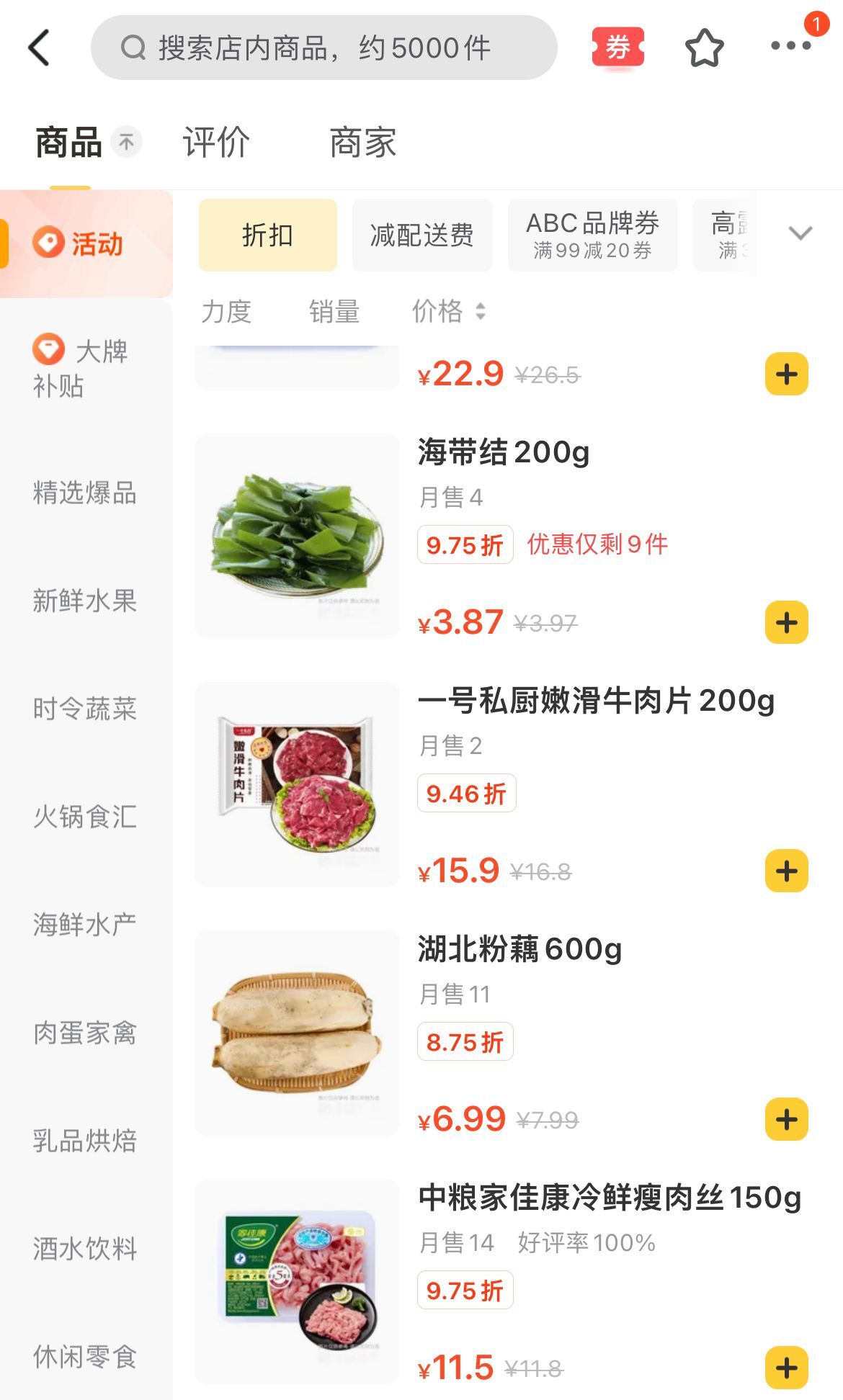
Task: Tap the star to favorite this store
Action: 704,48
